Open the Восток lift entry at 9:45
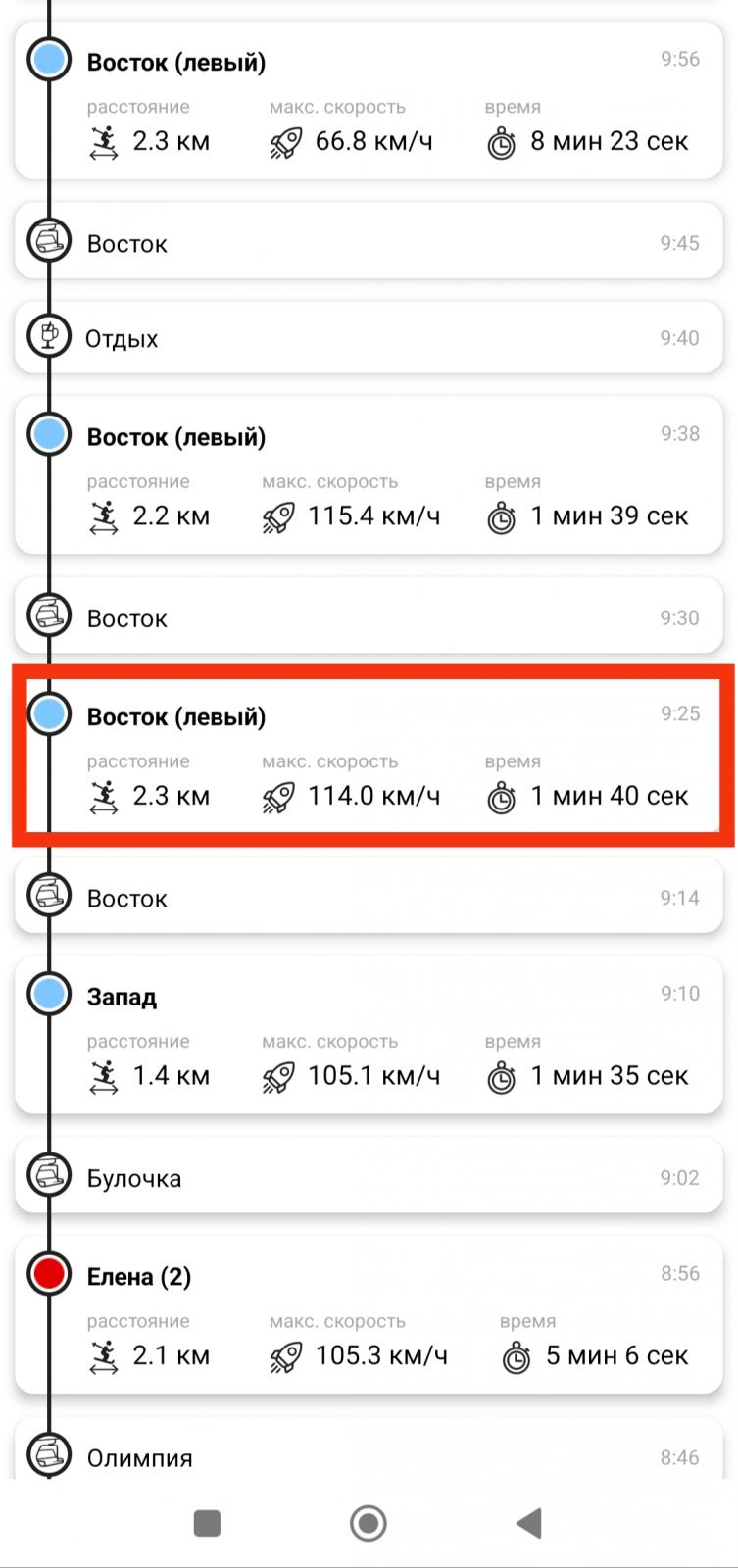The width and height of the screenshot is (738, 1568). [369, 241]
